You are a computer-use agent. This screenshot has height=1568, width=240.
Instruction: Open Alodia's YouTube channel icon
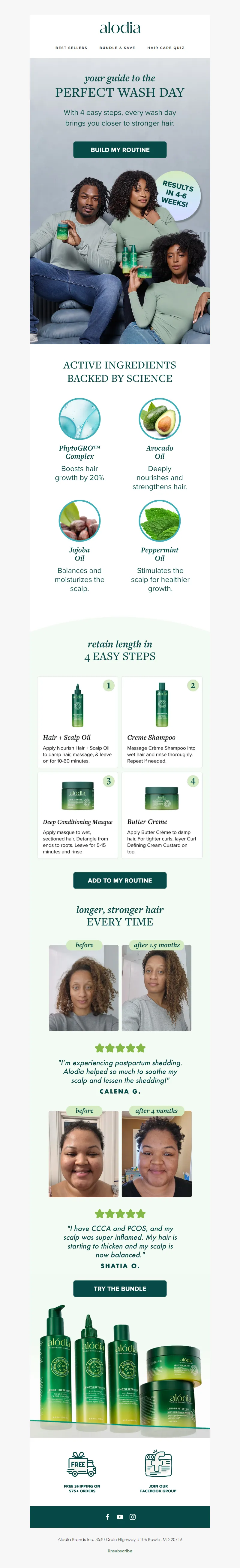pos(120,1517)
